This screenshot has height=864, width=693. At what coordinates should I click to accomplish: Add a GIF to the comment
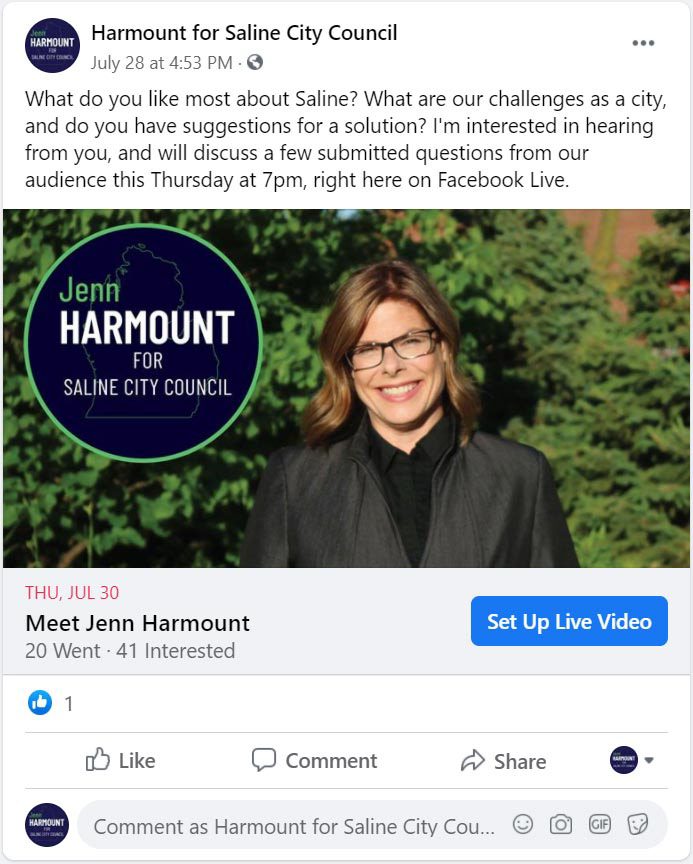click(x=600, y=825)
